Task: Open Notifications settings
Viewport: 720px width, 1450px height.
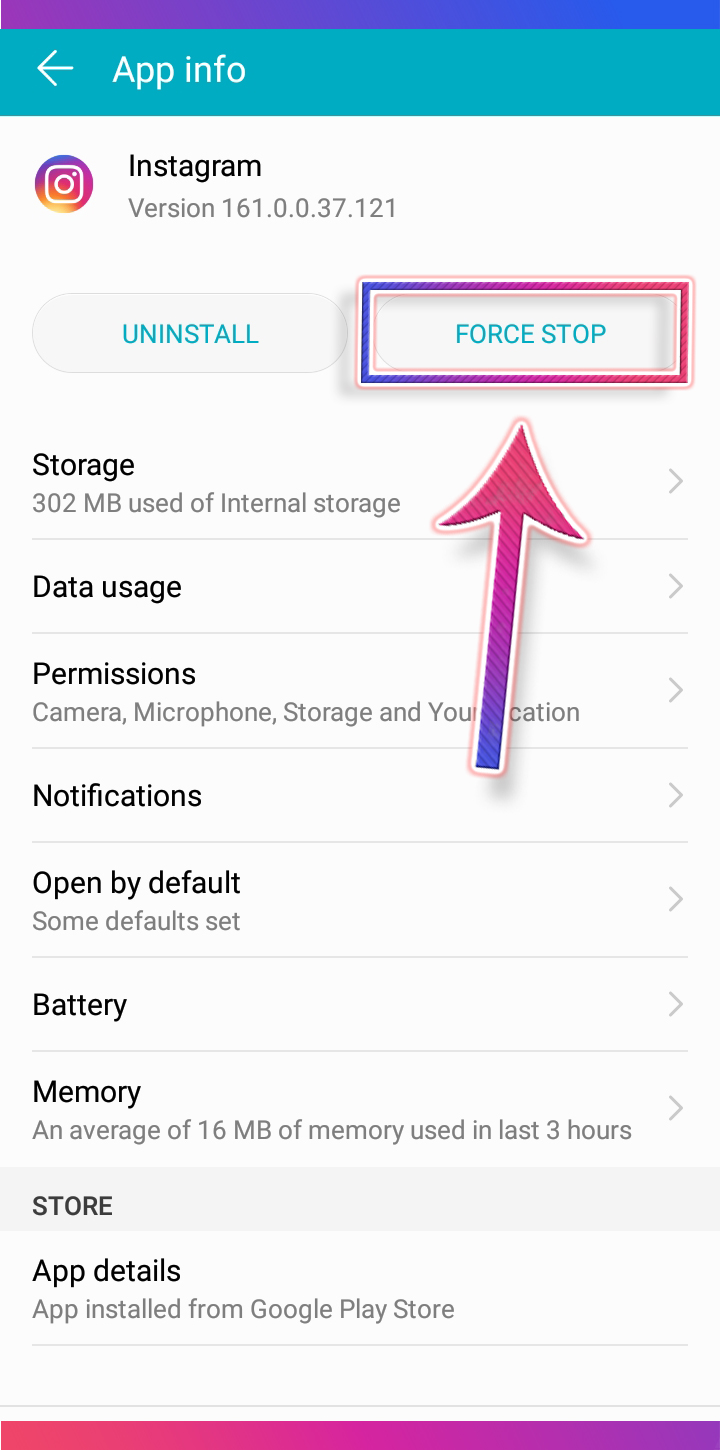Action: click(360, 795)
